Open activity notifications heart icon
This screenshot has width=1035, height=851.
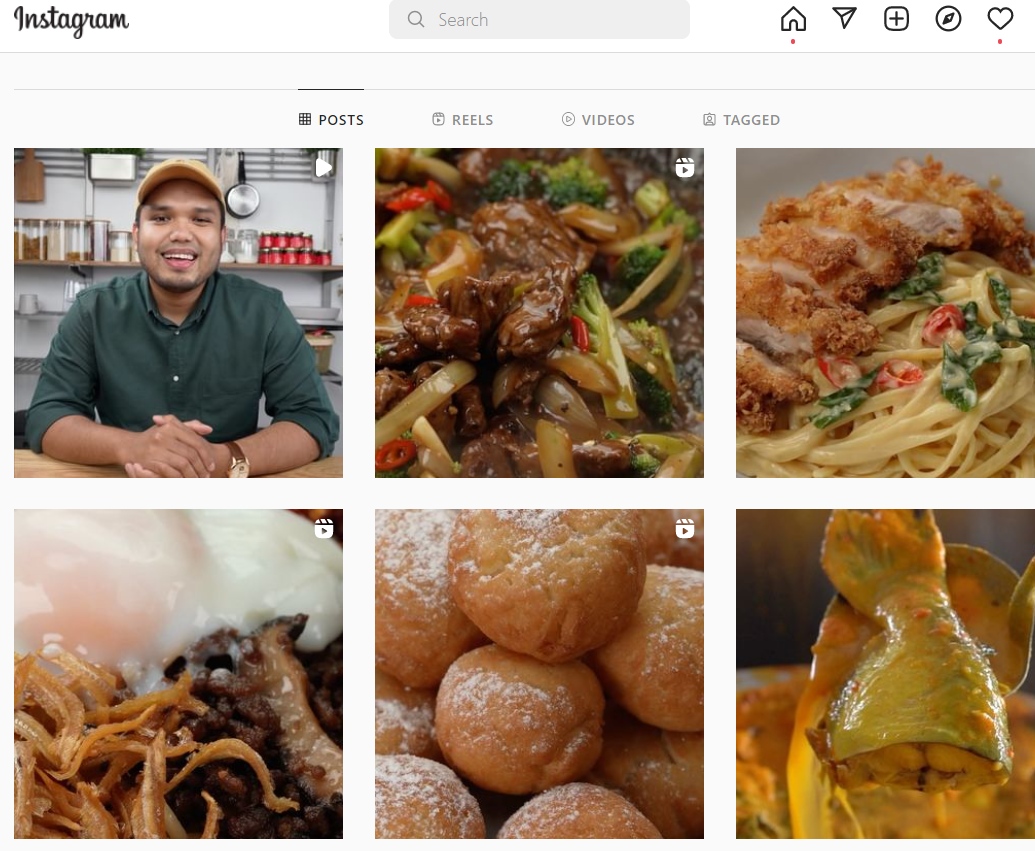1000,19
